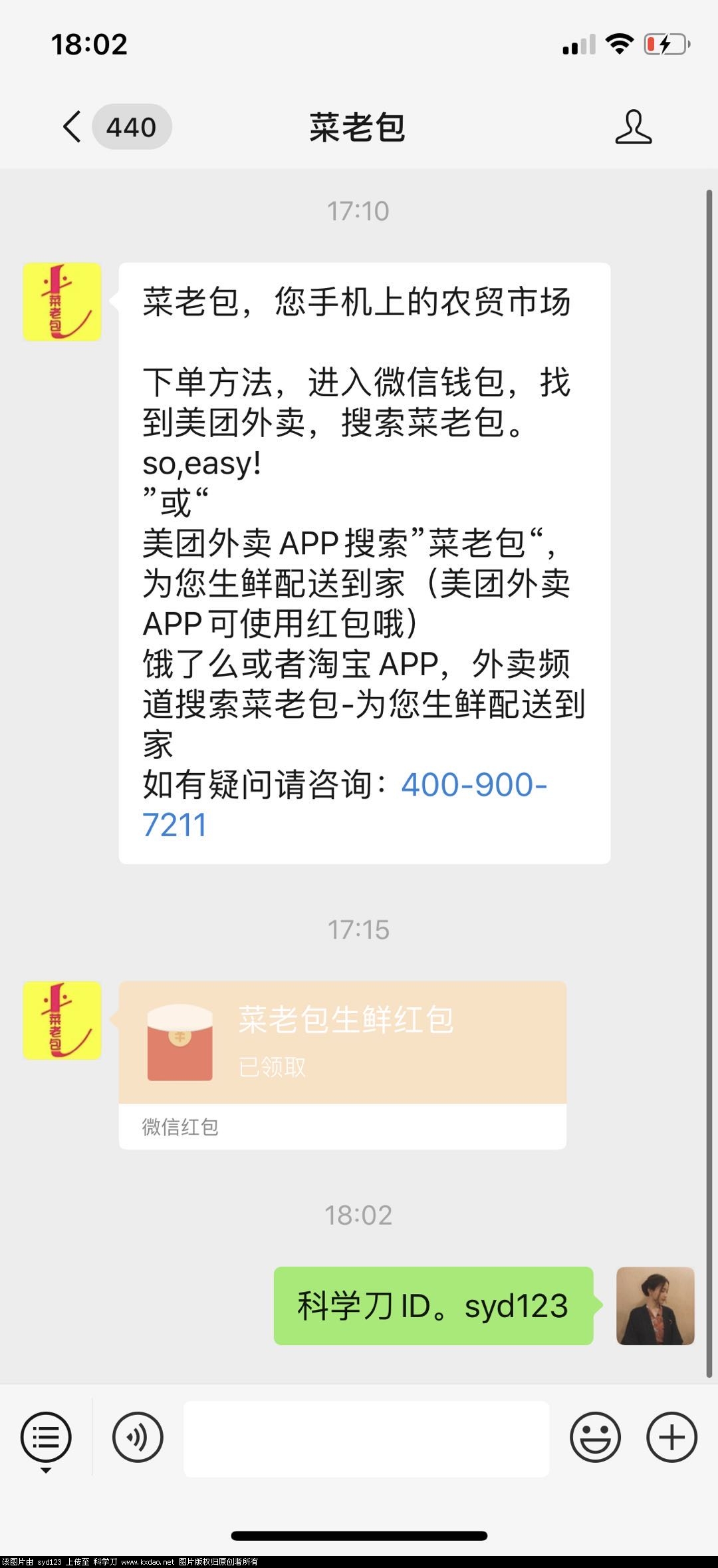
Task: Tap my avatar beside the syd123 message
Action: 656,1305
